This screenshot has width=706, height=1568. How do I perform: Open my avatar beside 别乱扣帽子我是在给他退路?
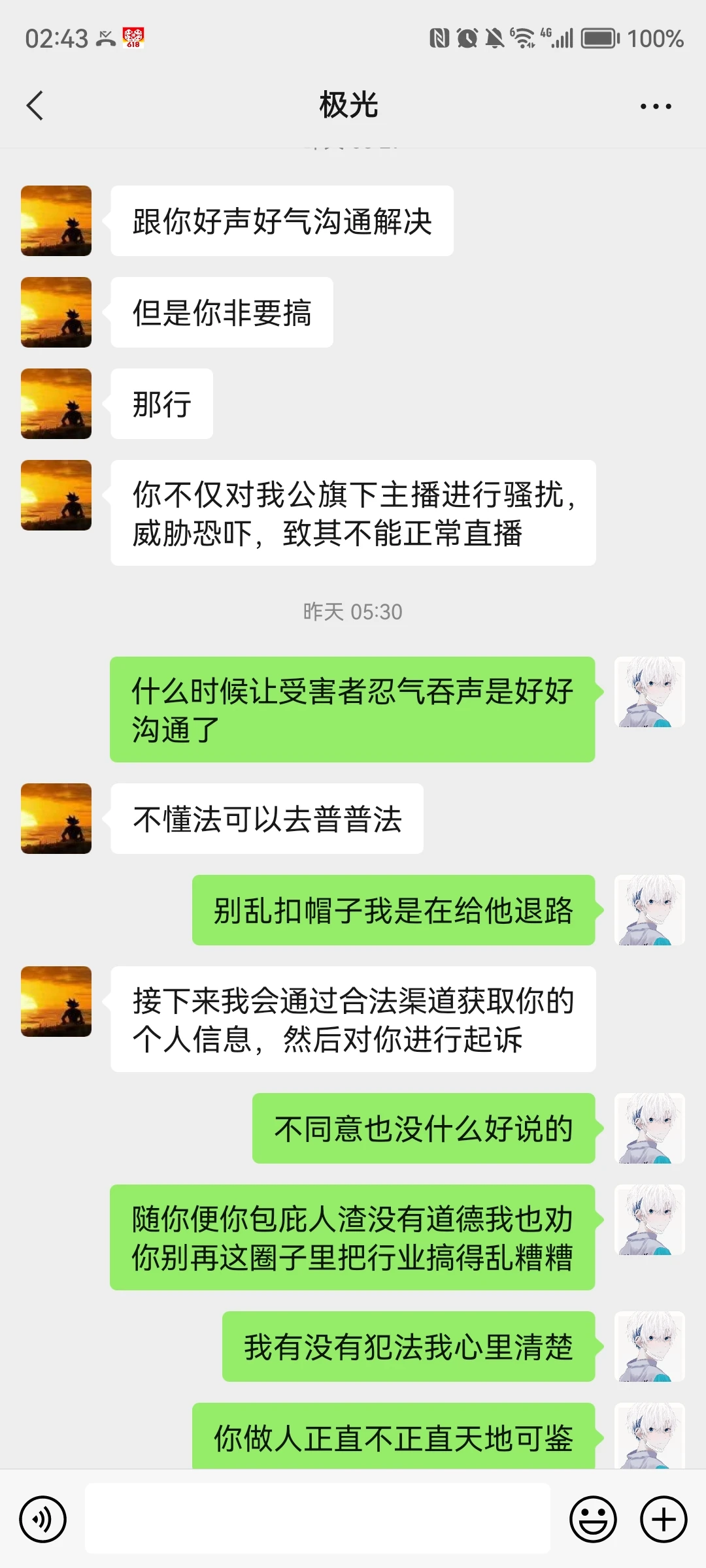(650, 910)
